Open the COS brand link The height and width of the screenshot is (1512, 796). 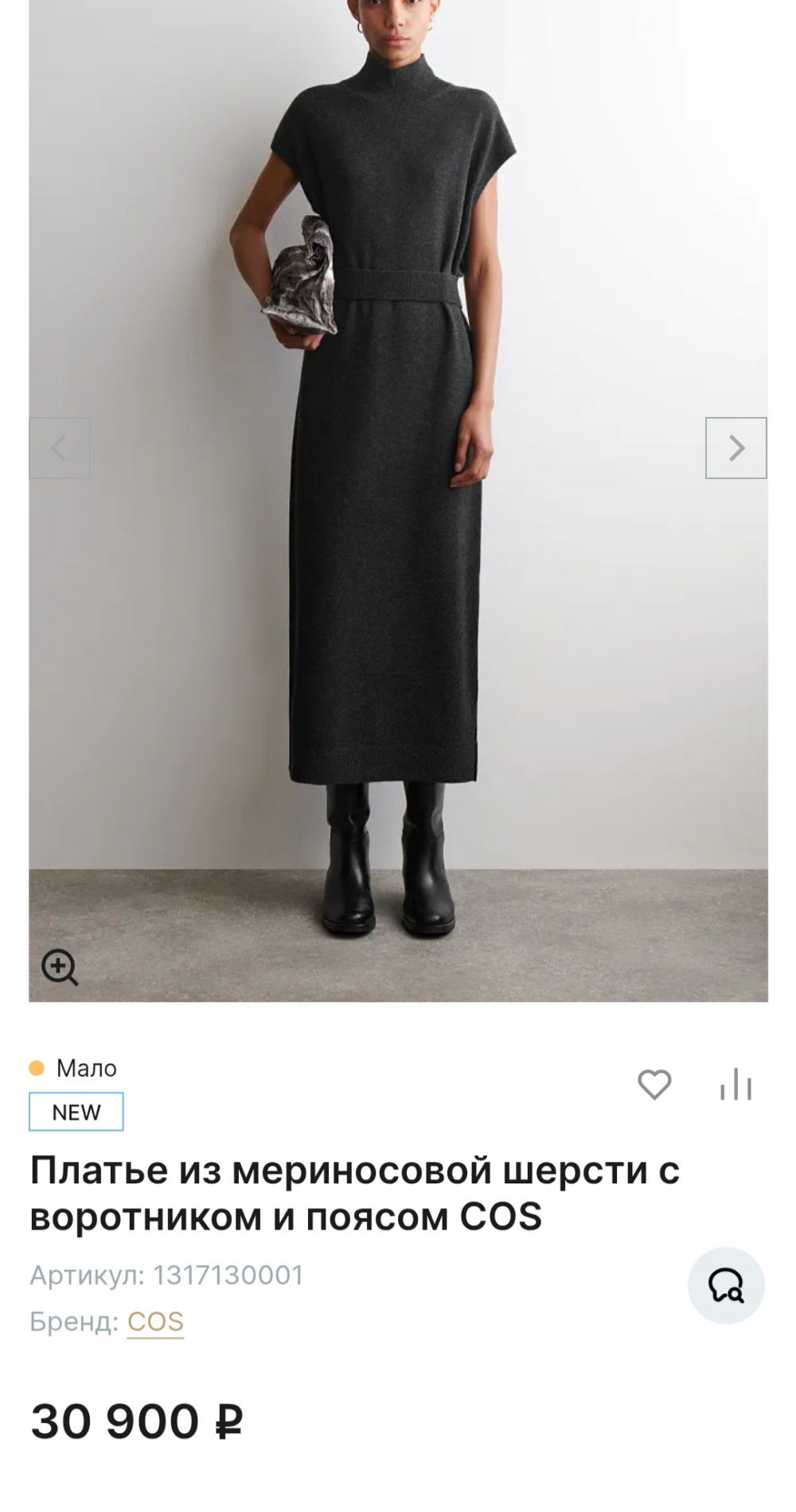(x=155, y=1322)
